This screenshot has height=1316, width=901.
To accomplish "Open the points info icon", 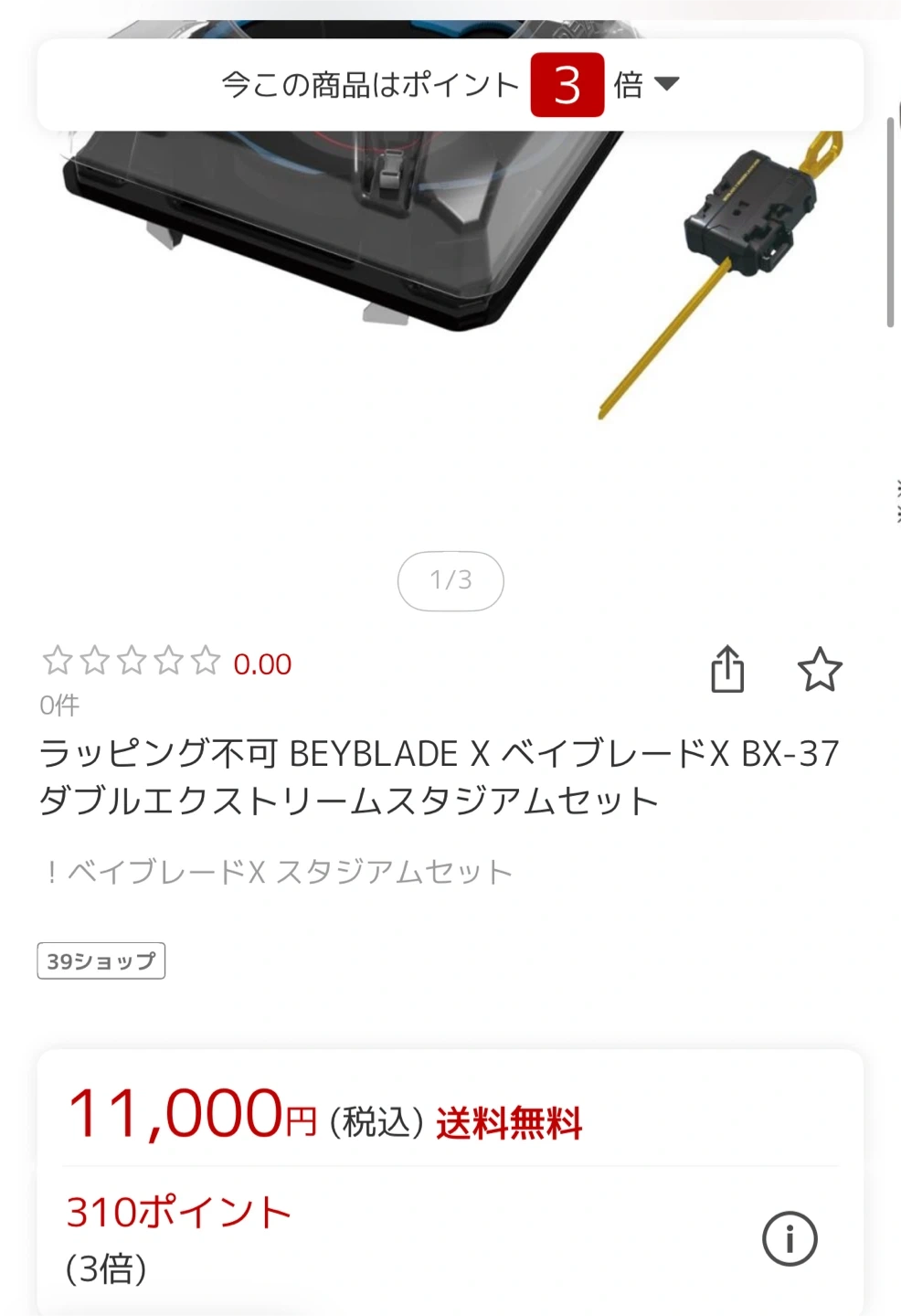I will click(790, 1238).
